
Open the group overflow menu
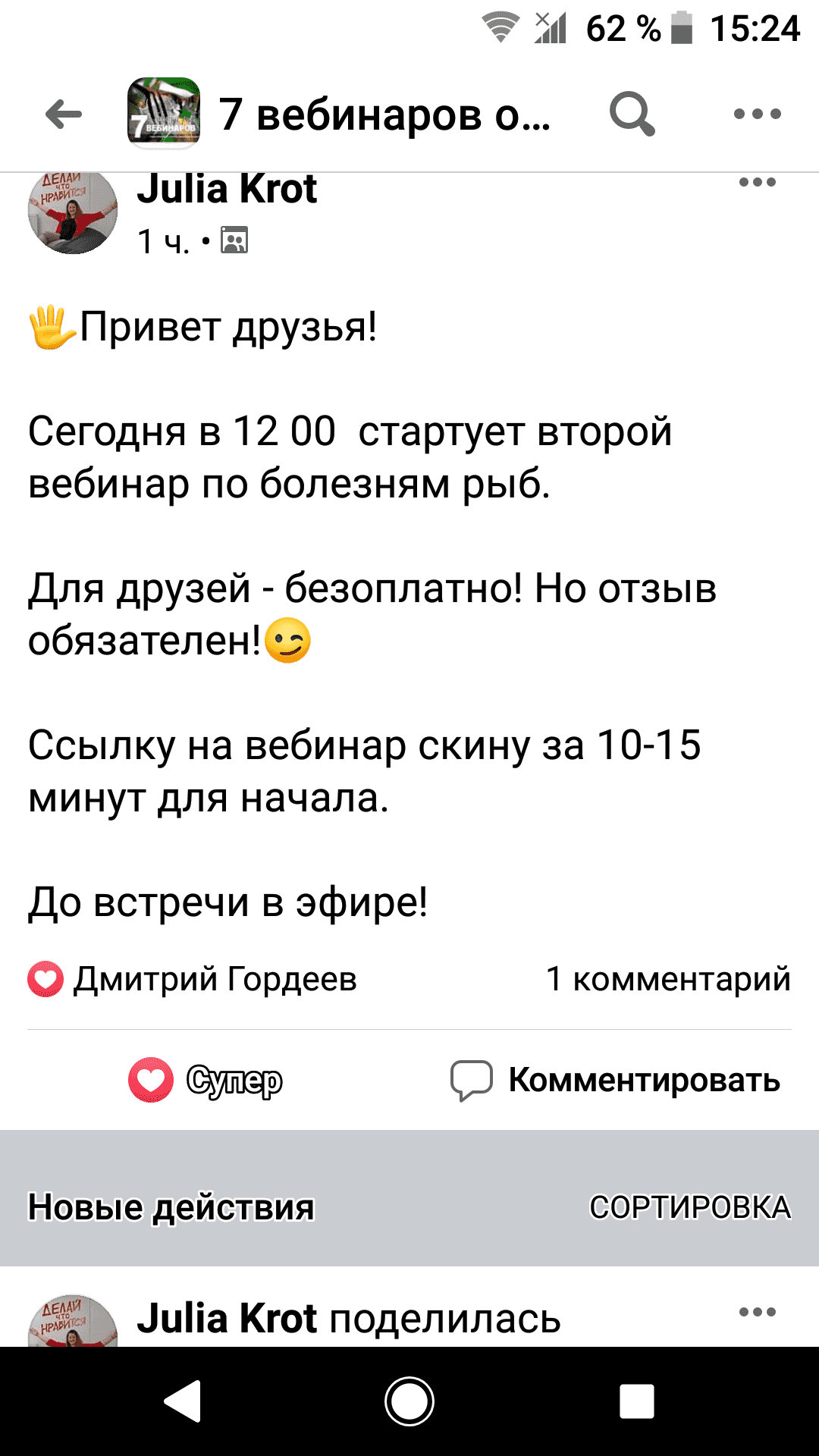pos(757,115)
